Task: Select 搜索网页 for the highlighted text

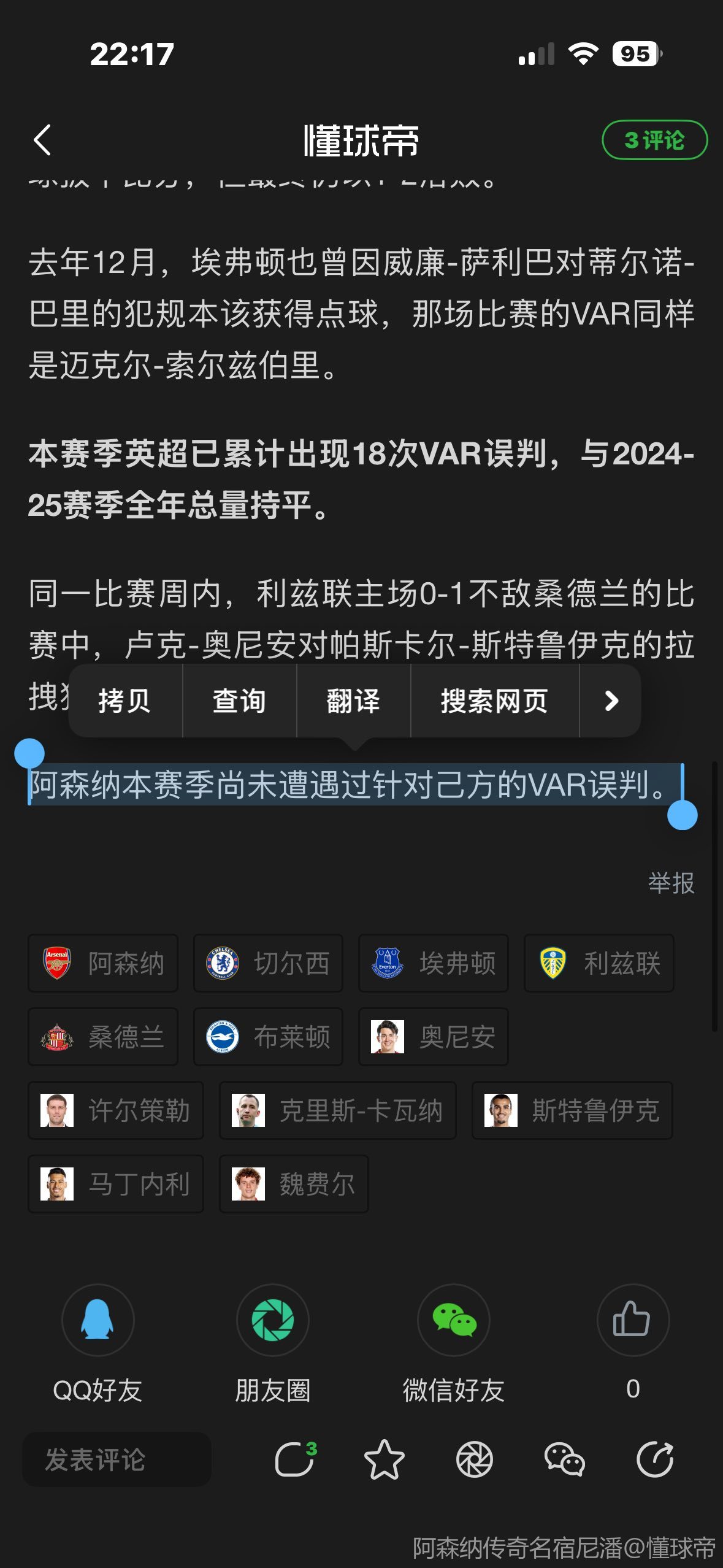Action: tap(494, 701)
